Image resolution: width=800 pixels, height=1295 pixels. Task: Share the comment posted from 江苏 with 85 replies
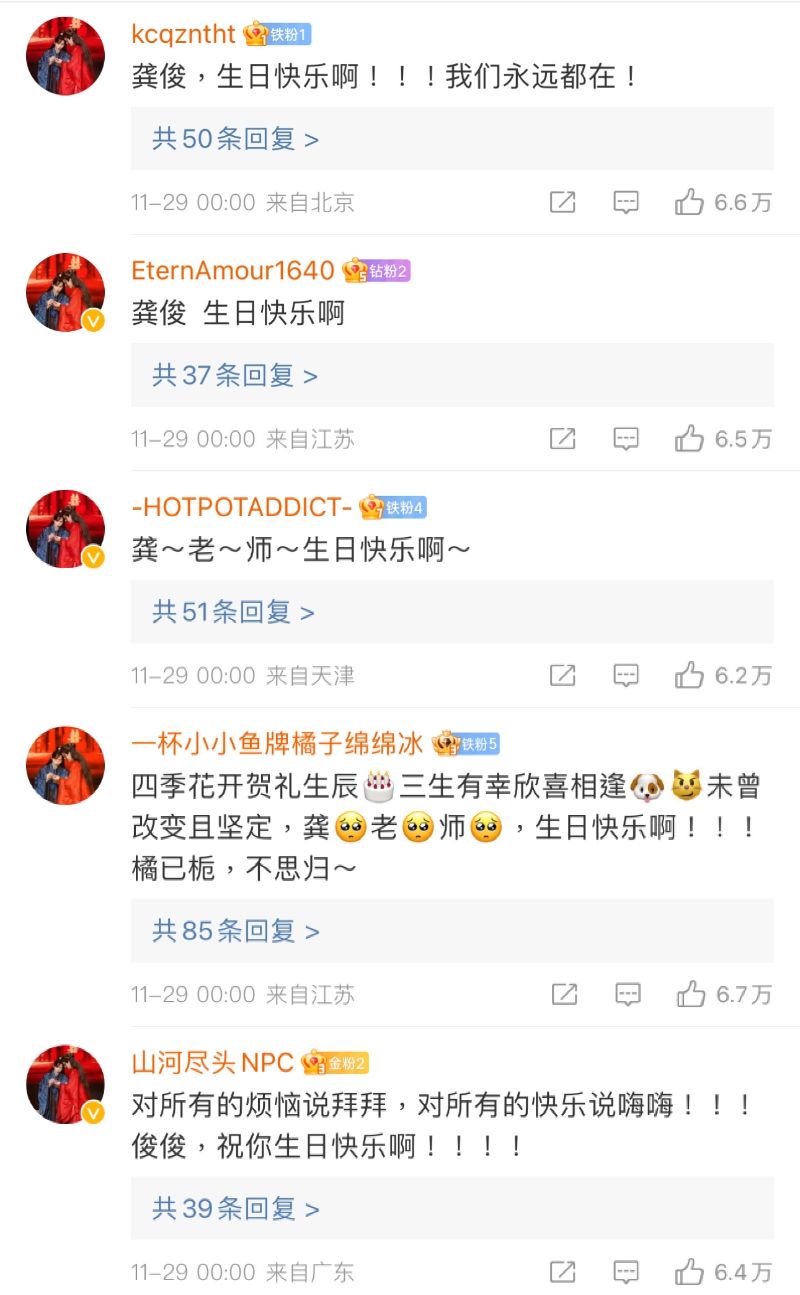pos(564,995)
